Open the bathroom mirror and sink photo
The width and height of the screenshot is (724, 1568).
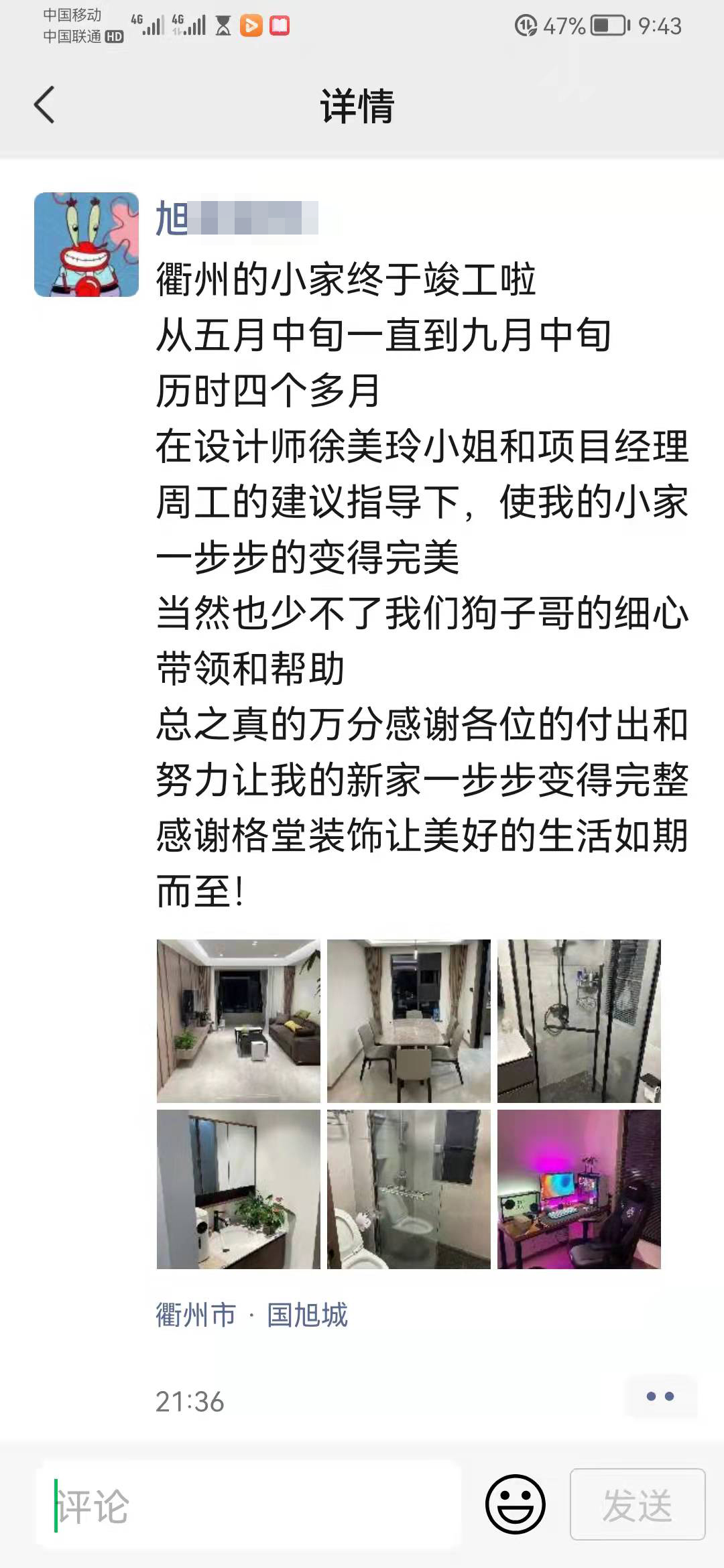click(x=238, y=1189)
